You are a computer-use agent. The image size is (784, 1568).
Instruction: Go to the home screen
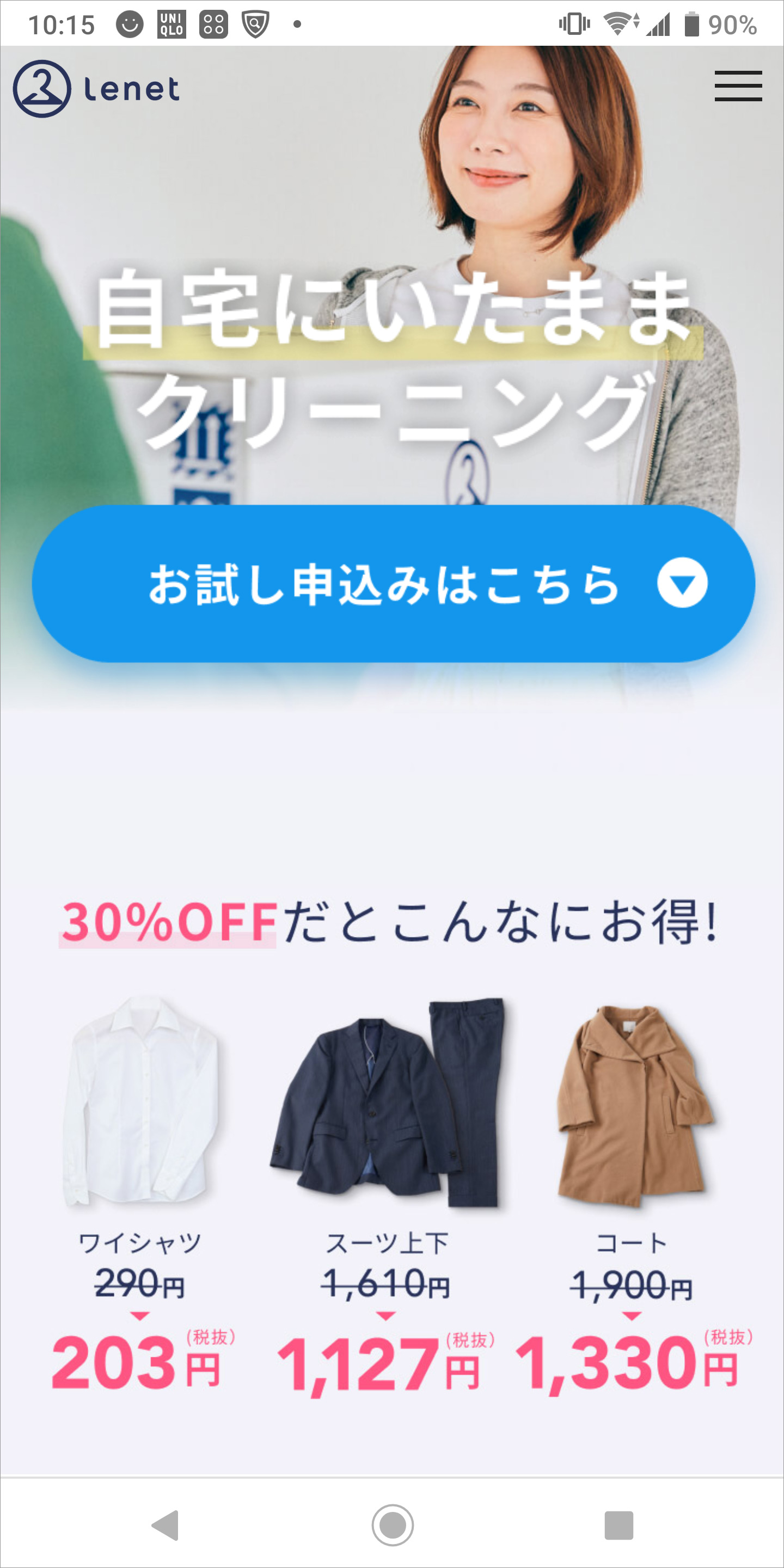coord(393,1526)
